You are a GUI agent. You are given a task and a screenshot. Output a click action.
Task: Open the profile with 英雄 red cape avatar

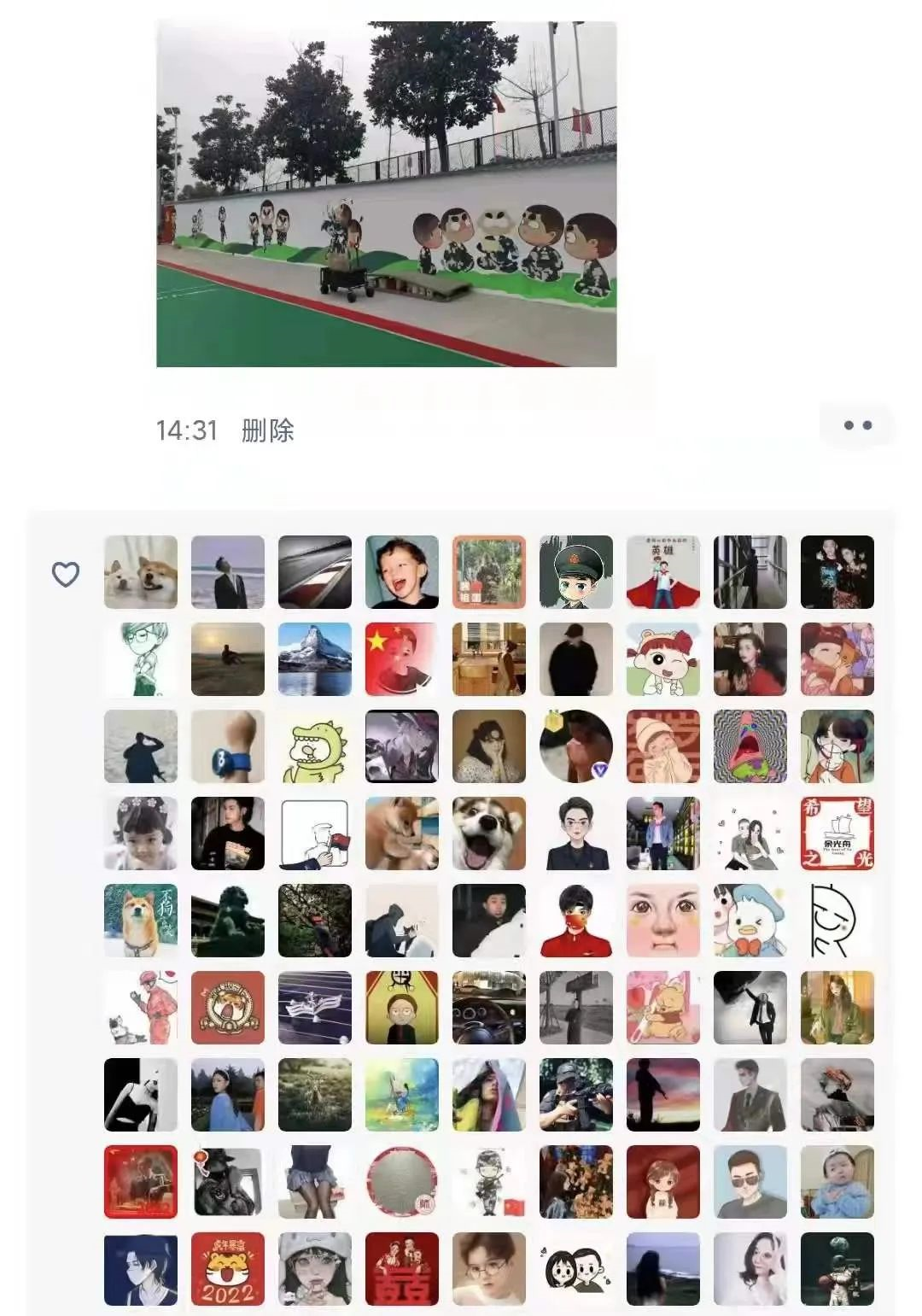pos(663,572)
